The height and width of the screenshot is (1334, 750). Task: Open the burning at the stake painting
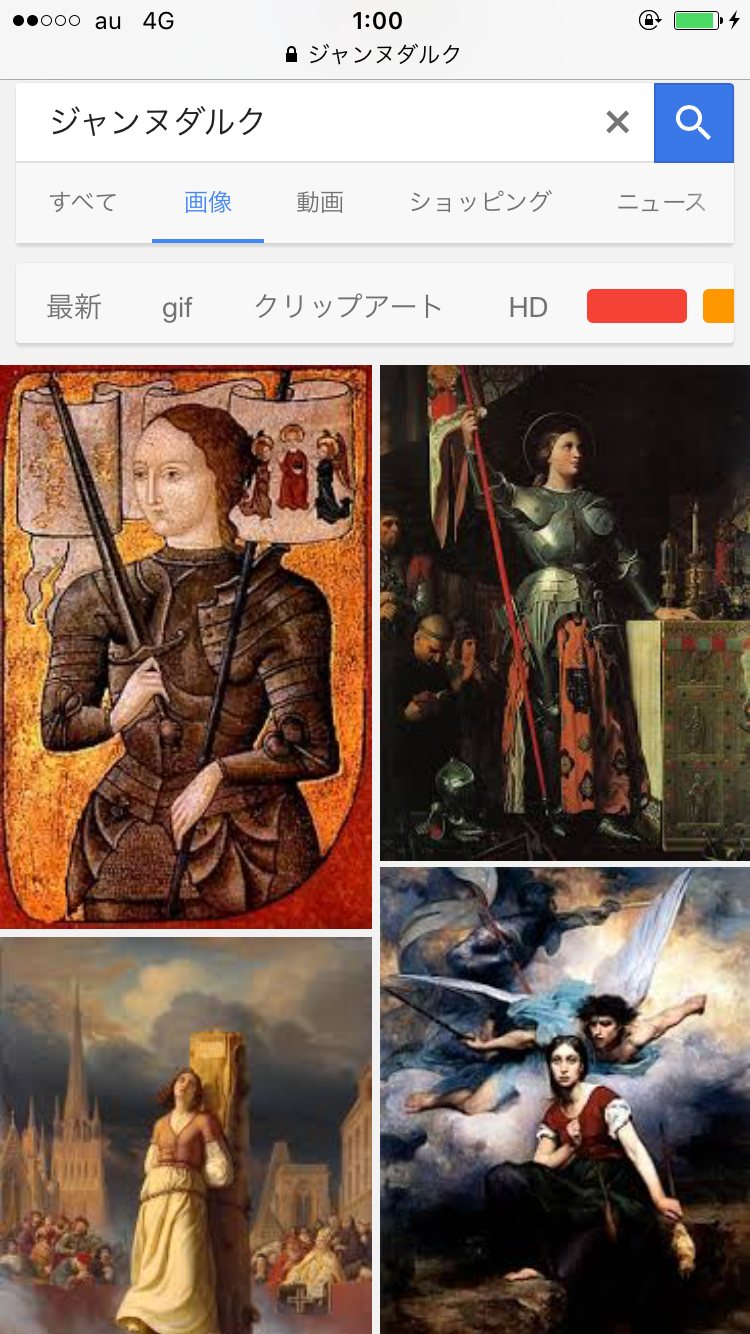186,1135
